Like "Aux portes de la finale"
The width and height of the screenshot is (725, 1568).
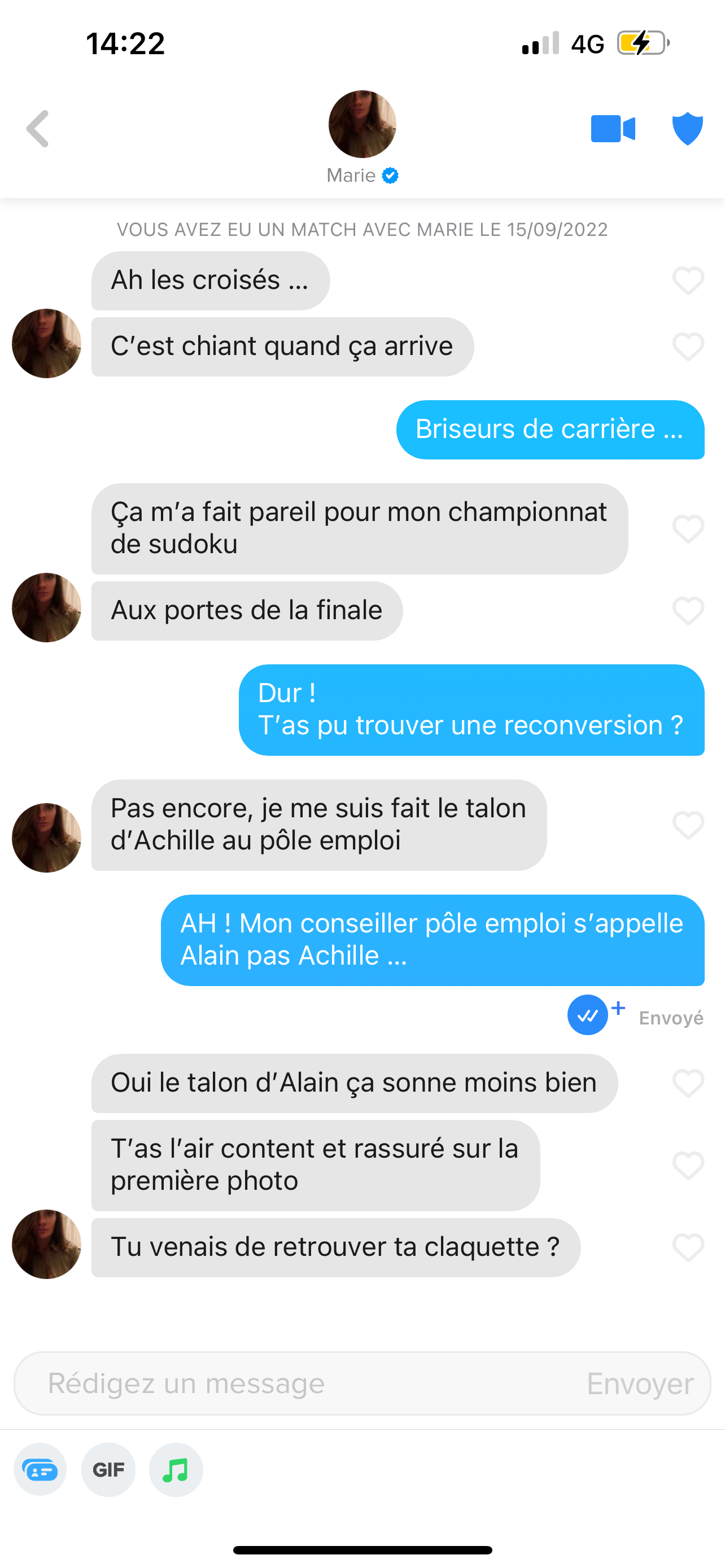click(688, 611)
